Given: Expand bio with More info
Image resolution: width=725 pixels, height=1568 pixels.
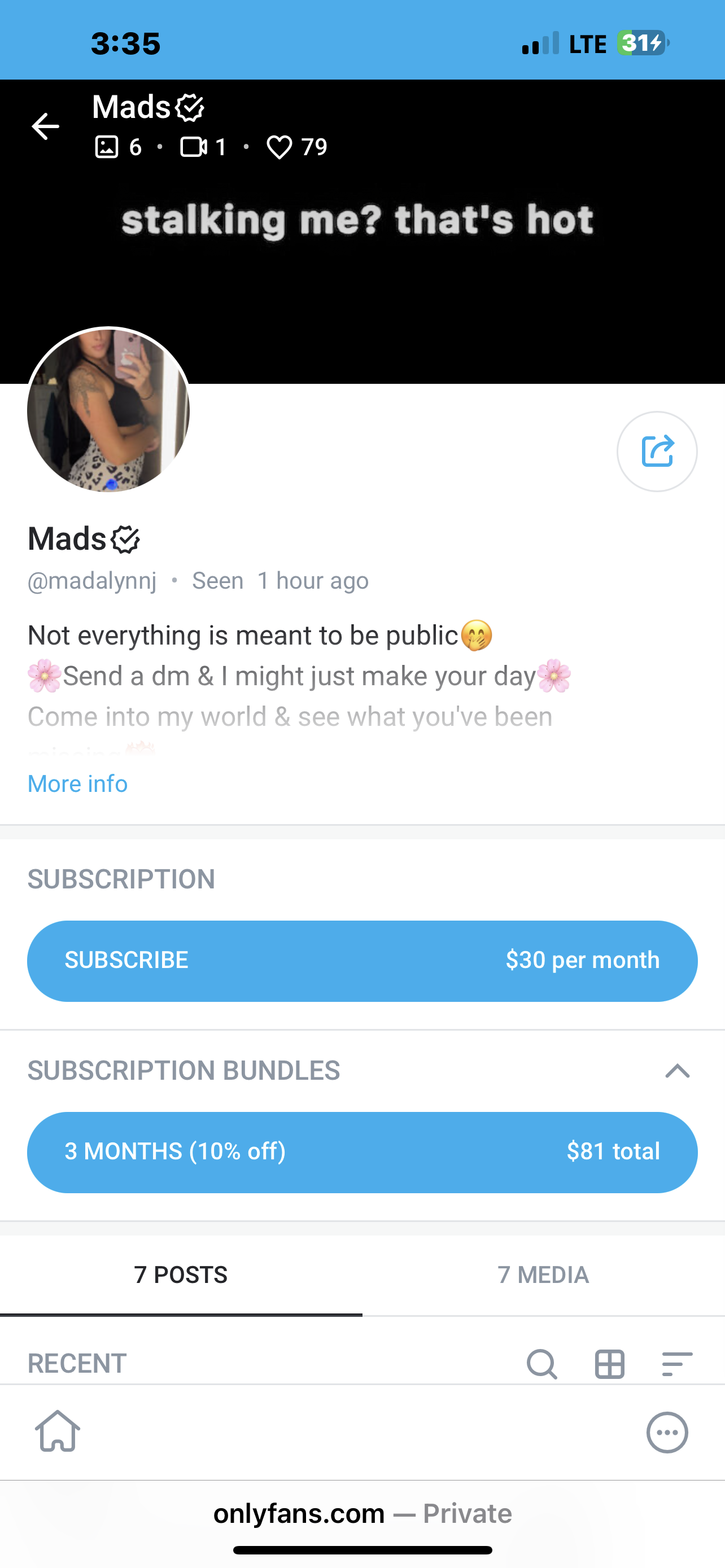Looking at the screenshot, I should tap(78, 783).
